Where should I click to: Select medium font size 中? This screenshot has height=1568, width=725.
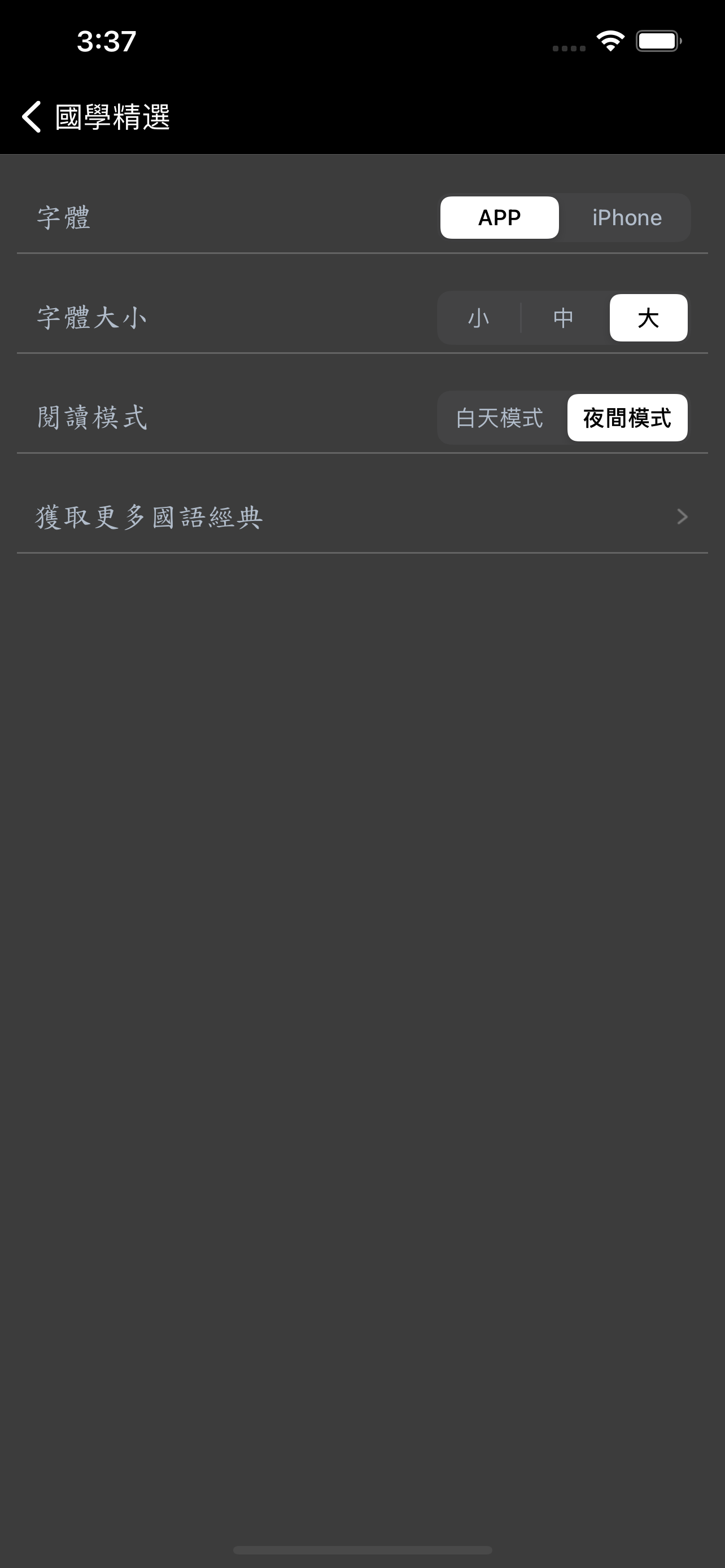pyautogui.click(x=563, y=317)
